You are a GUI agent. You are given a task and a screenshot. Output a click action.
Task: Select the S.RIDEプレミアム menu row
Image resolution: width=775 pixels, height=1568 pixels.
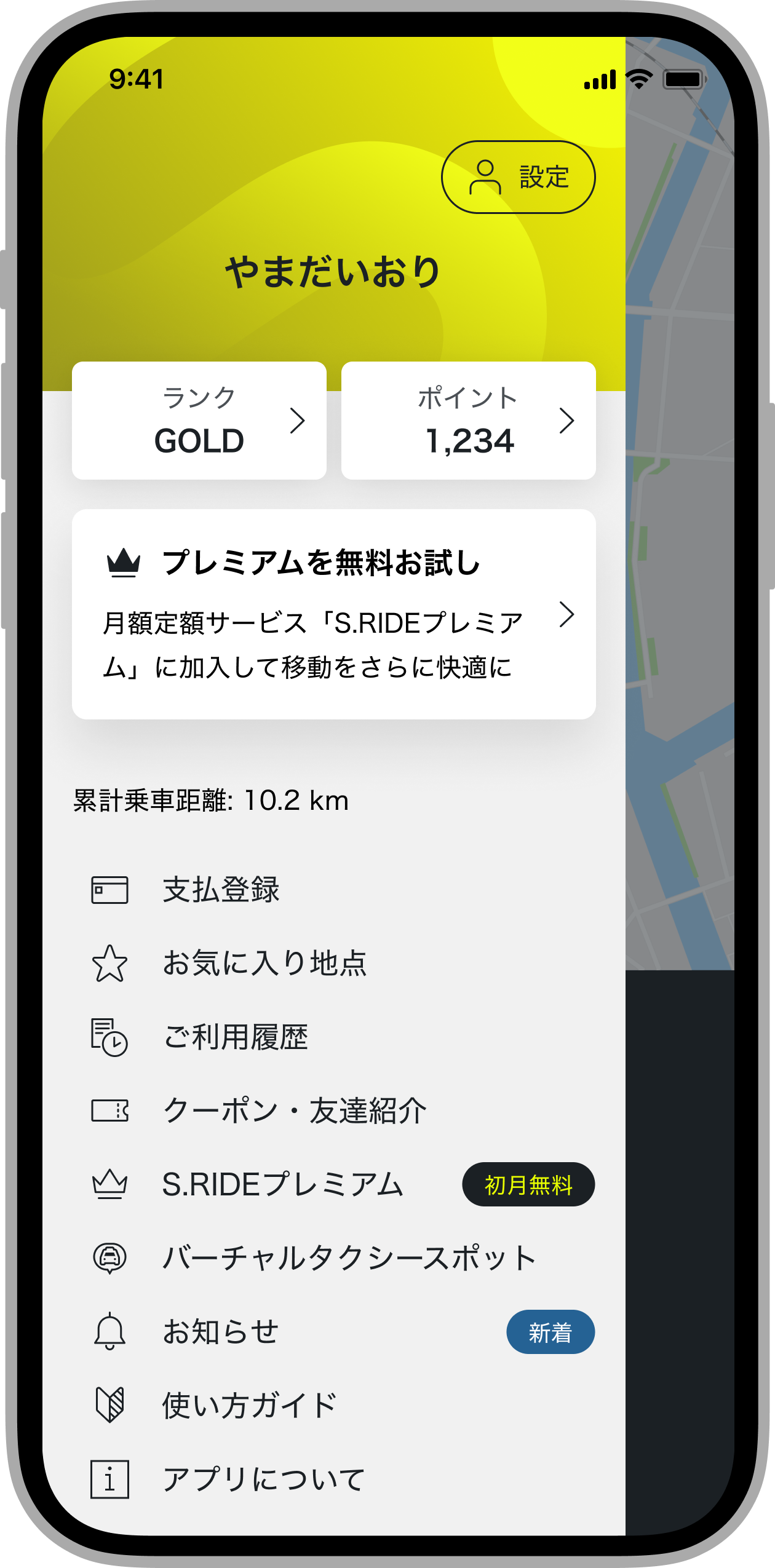[282, 1185]
